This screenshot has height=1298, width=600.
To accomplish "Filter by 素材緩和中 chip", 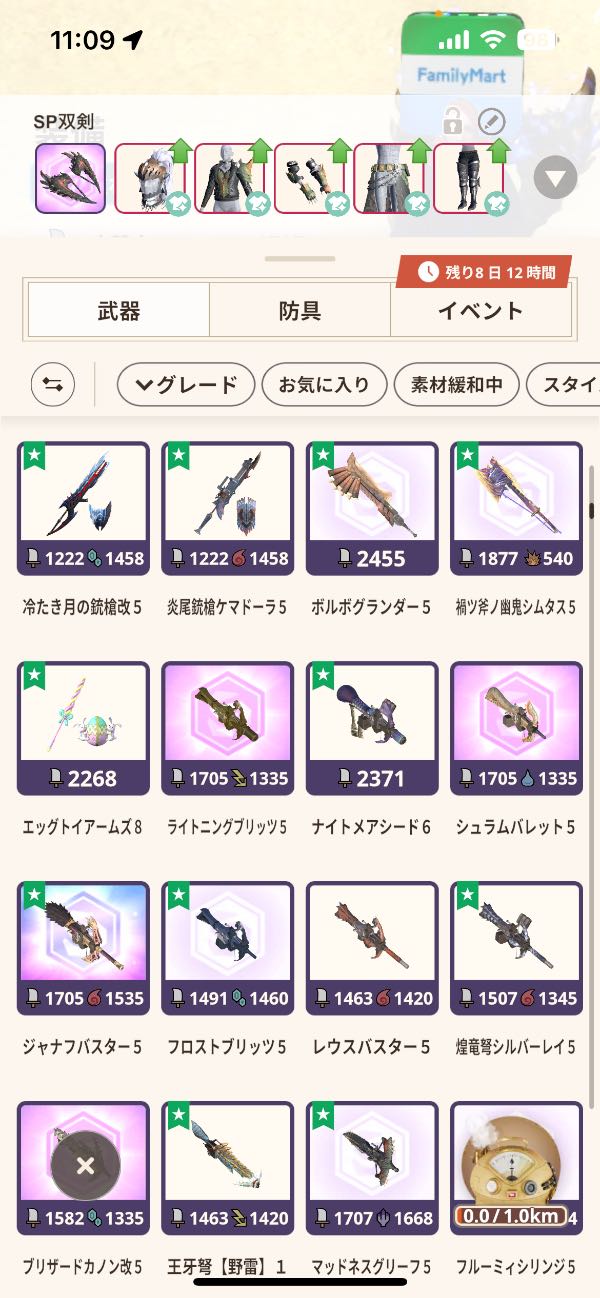I will pyautogui.click(x=456, y=384).
